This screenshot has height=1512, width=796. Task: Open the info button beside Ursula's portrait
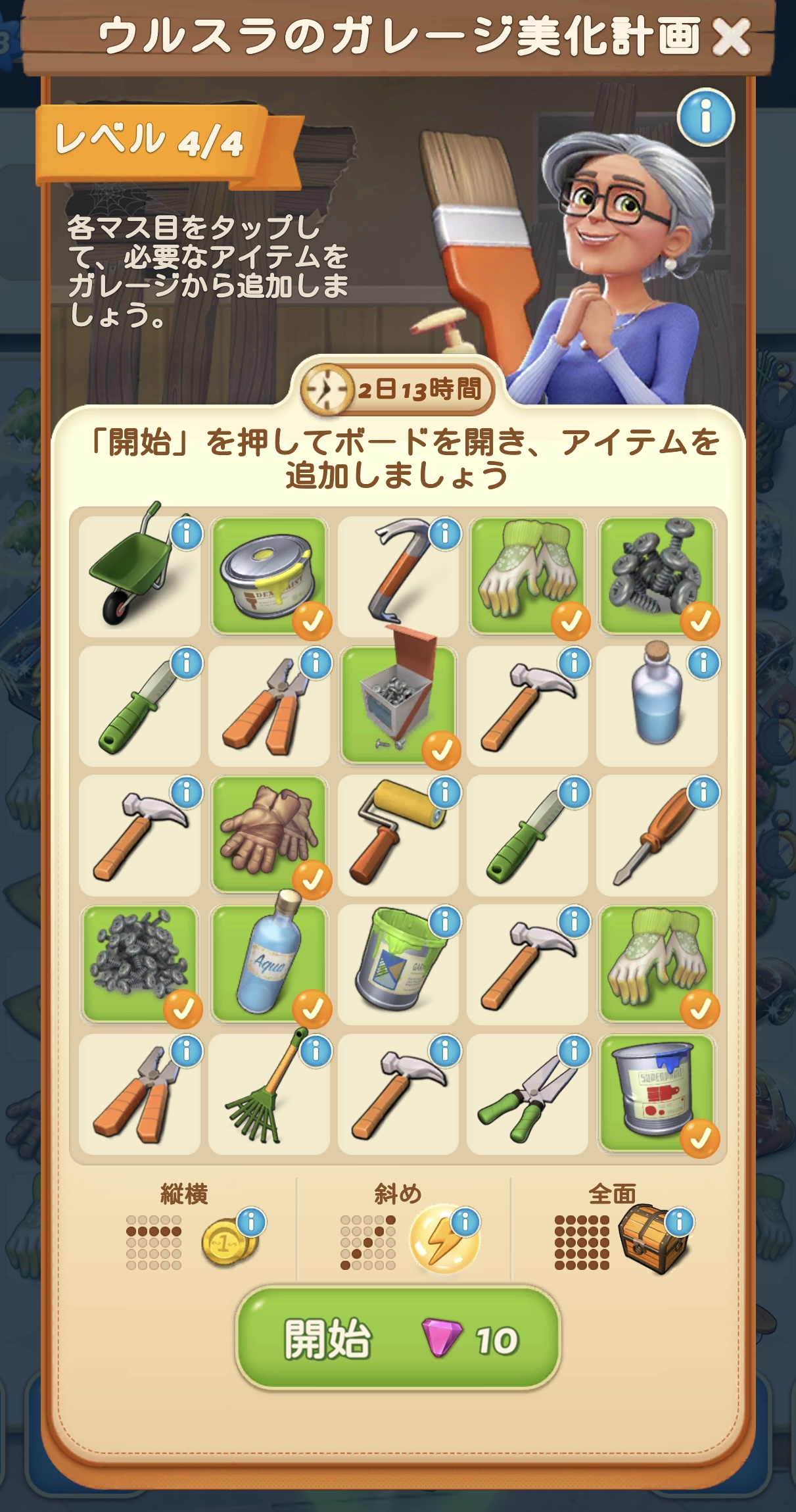coord(705,117)
